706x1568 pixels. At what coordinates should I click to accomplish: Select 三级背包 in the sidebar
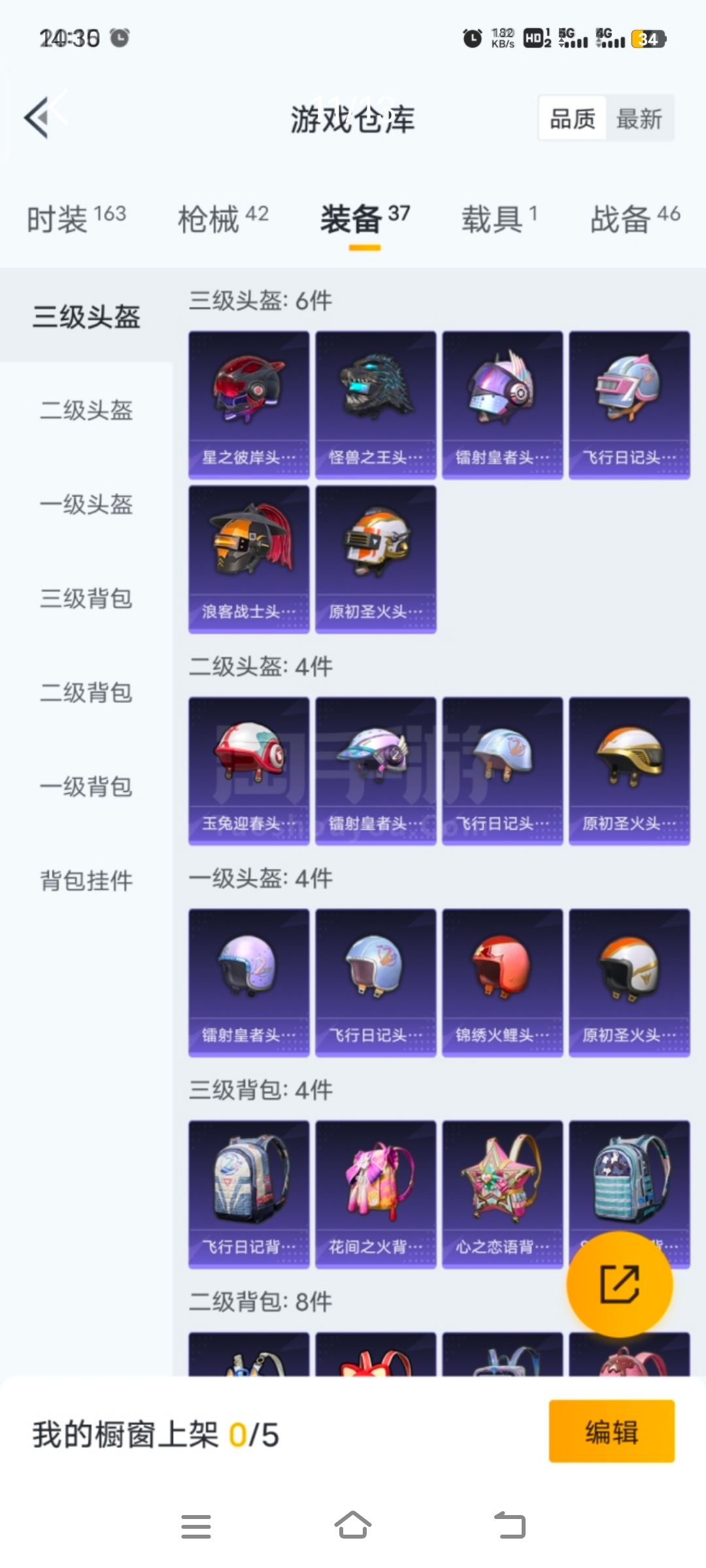coord(86,599)
